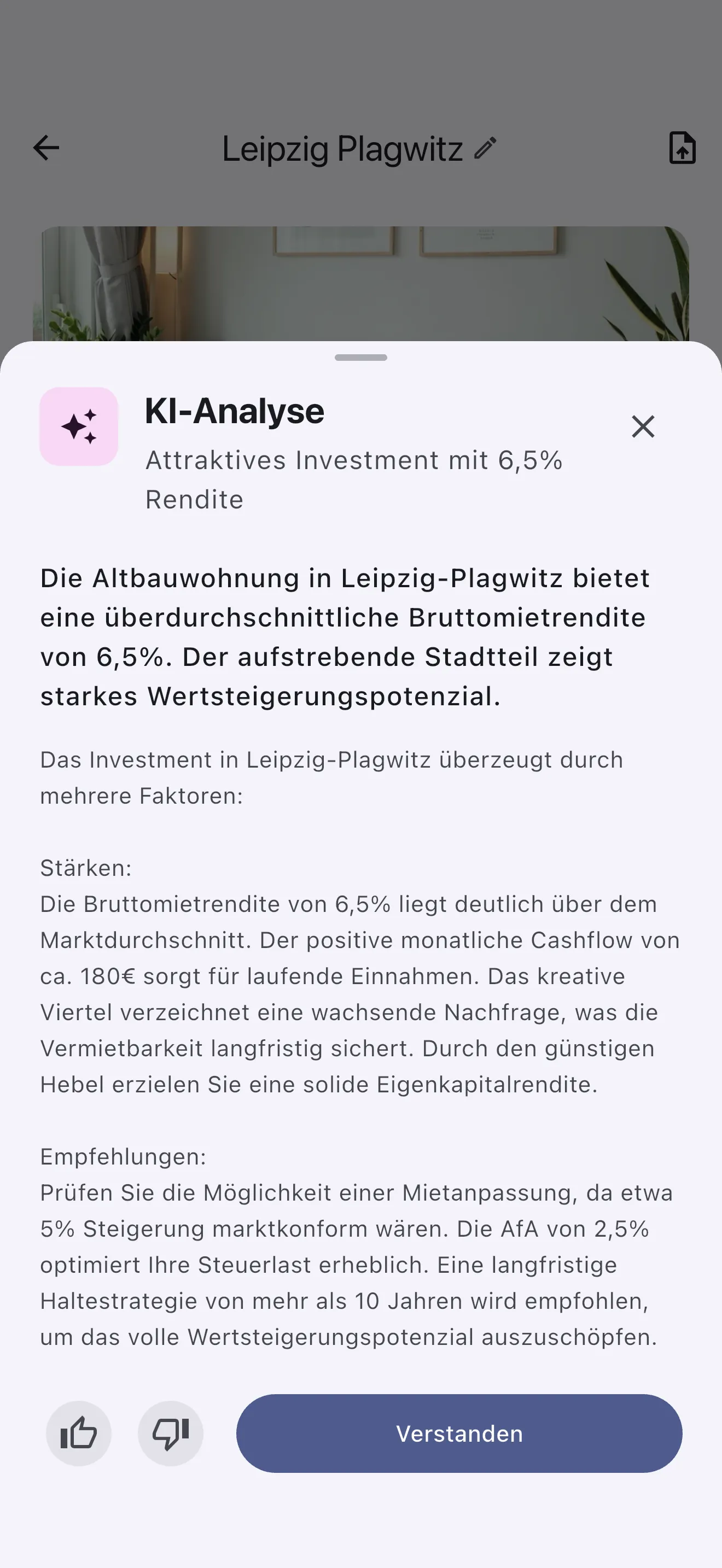Collapse the sheet using the drag handle
The width and height of the screenshot is (722, 1568).
point(361,359)
